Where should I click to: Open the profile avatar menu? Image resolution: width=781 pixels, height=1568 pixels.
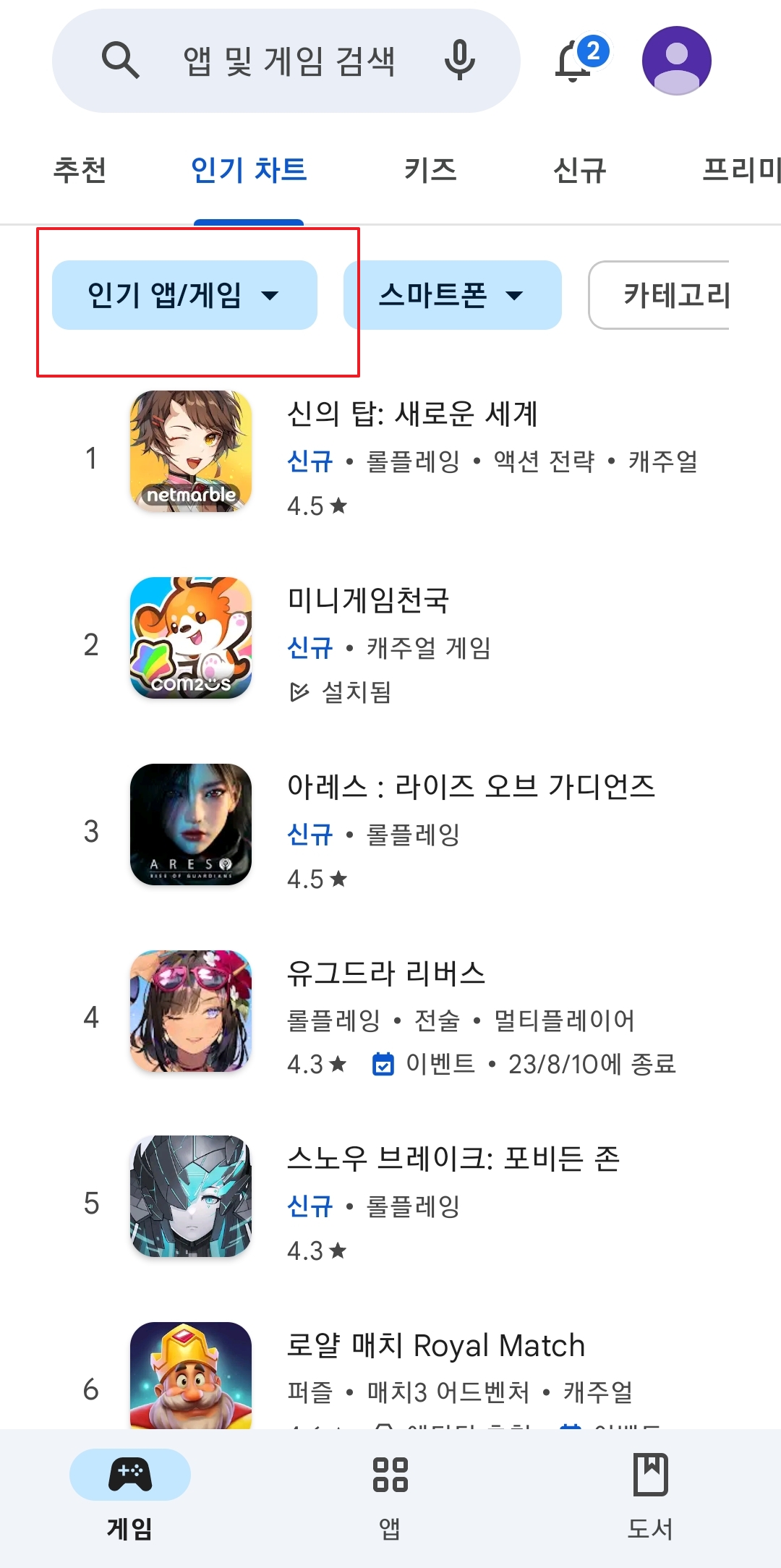pyautogui.click(x=678, y=59)
